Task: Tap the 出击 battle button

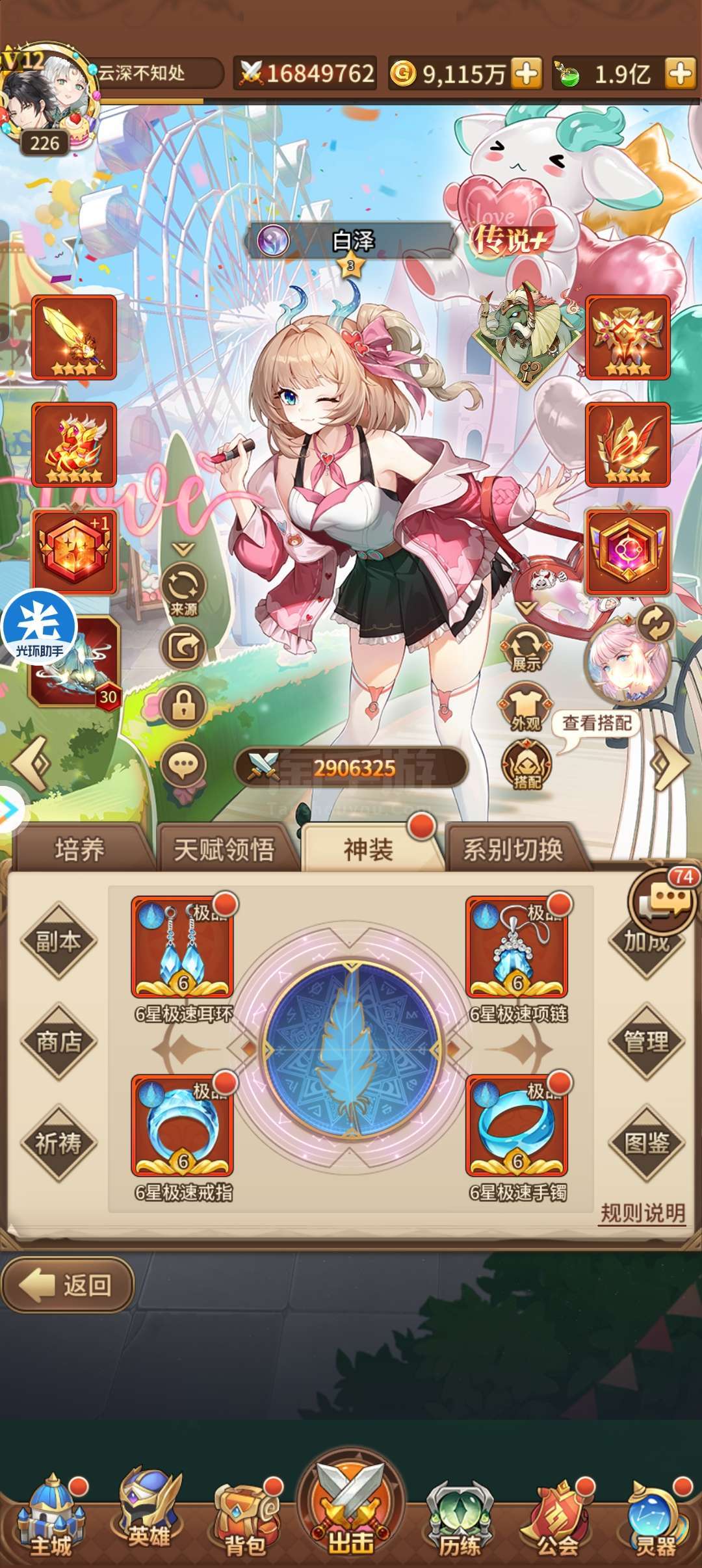Action: coord(351,1507)
